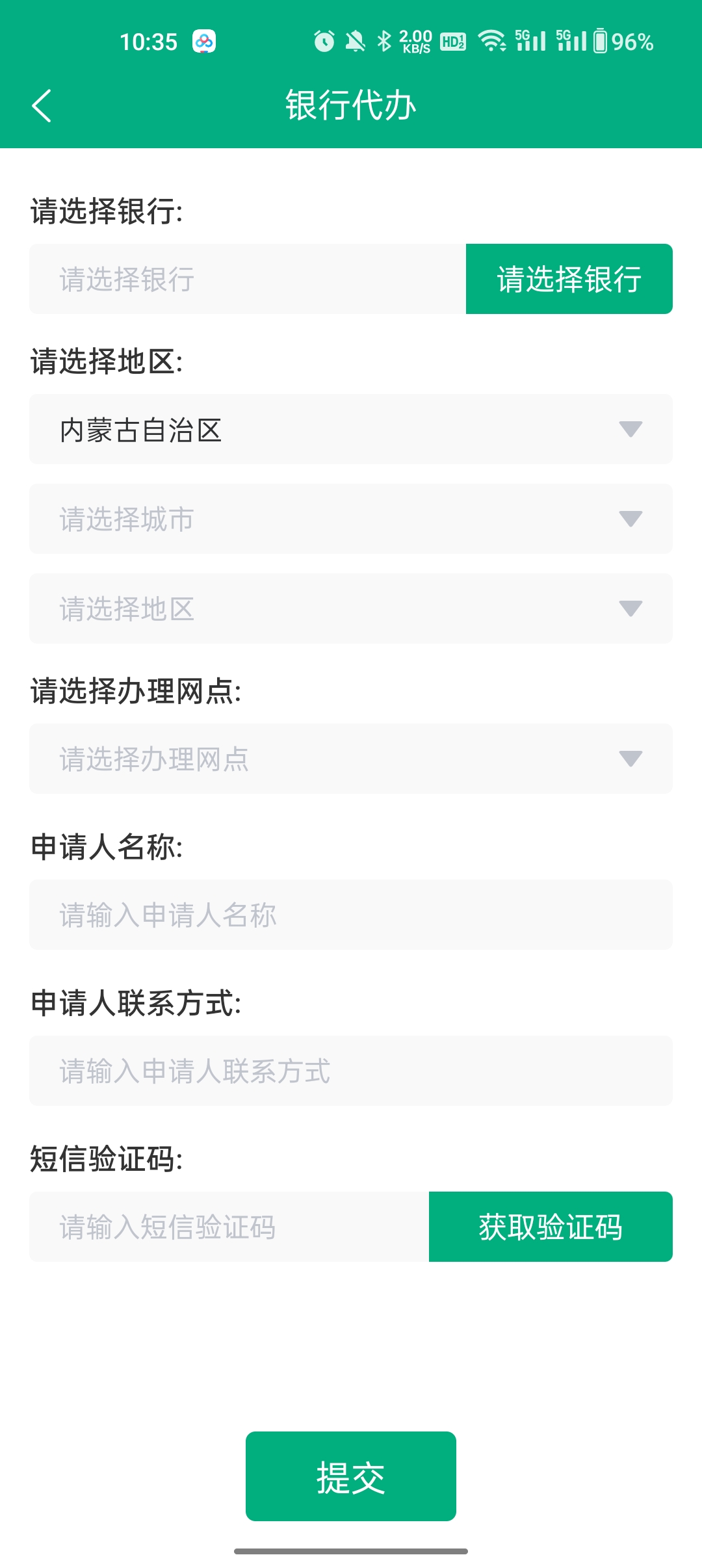
Task: Tap the network speed indicator showing 2.00 KB/S
Action: coord(414,40)
